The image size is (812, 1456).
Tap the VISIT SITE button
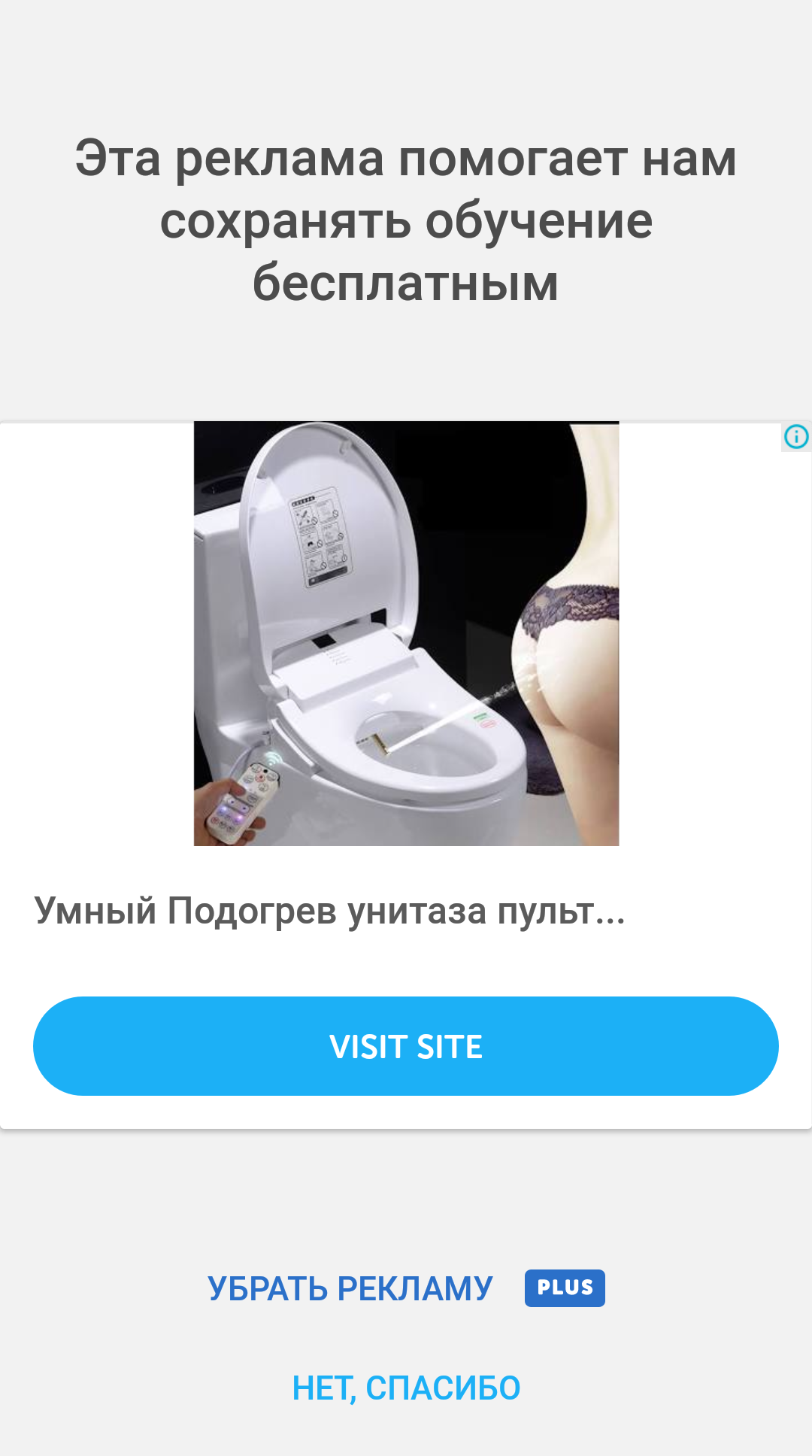[406, 1046]
